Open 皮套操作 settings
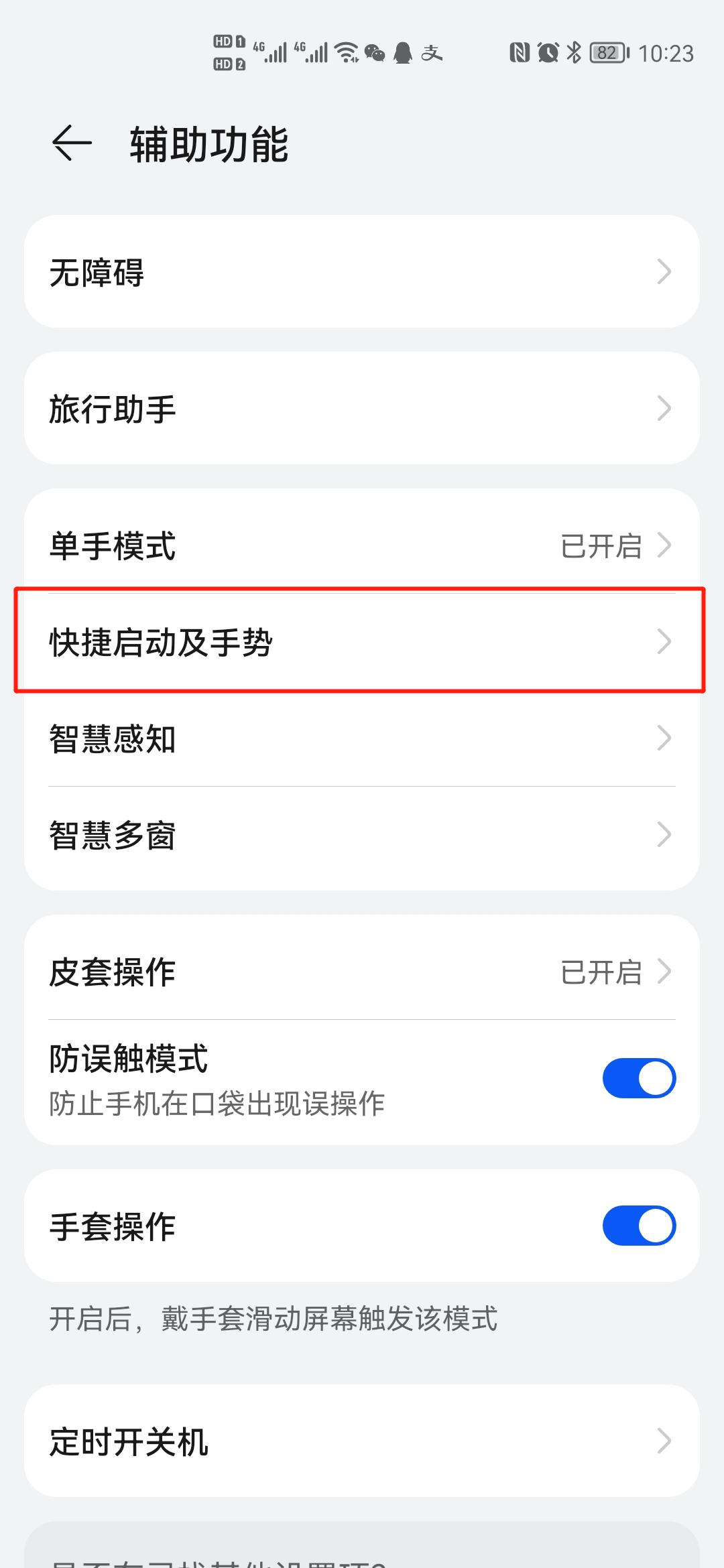Screen dimensions: 724x1568 click(x=362, y=971)
